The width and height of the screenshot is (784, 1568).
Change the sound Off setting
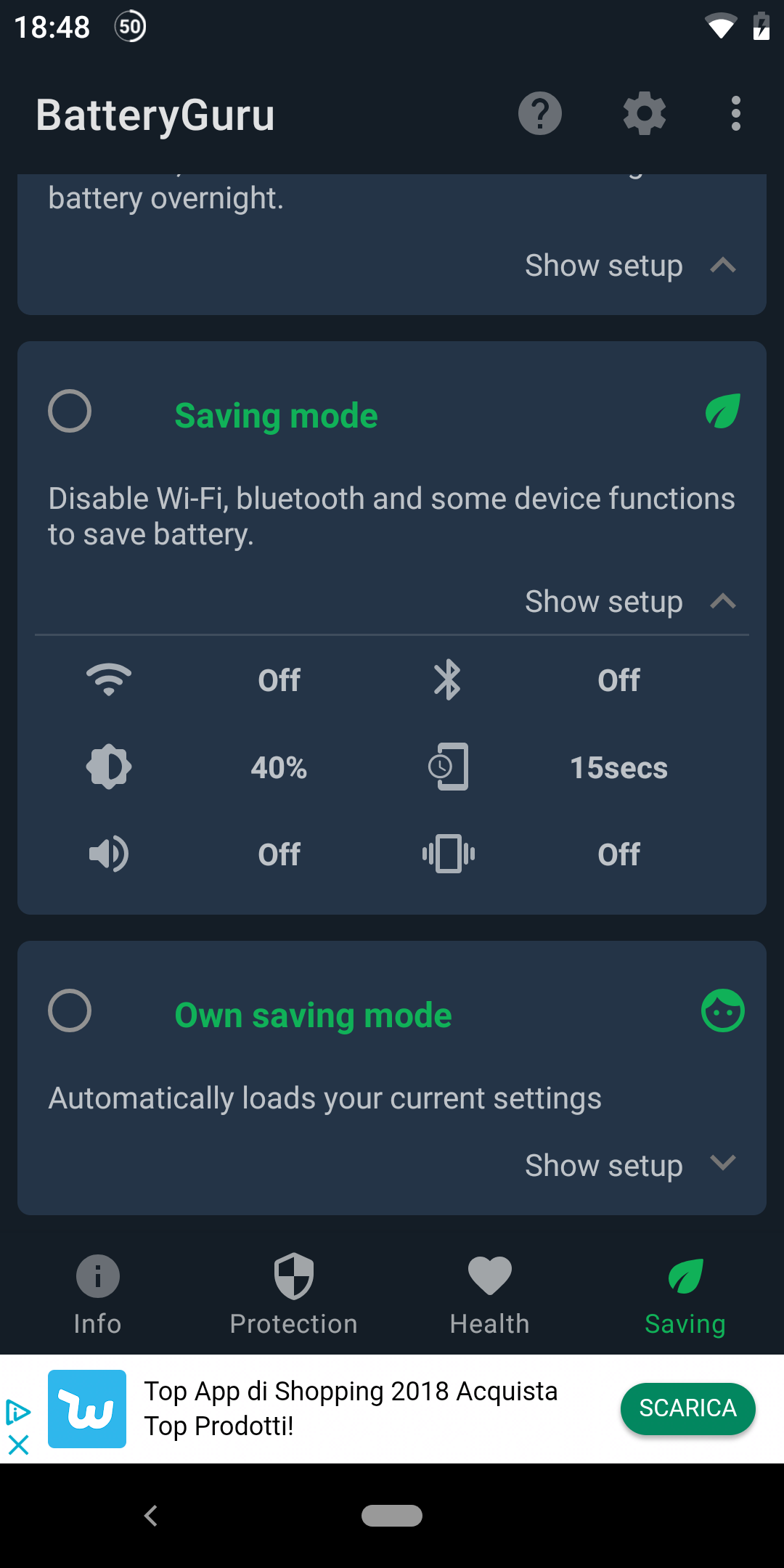tap(279, 854)
